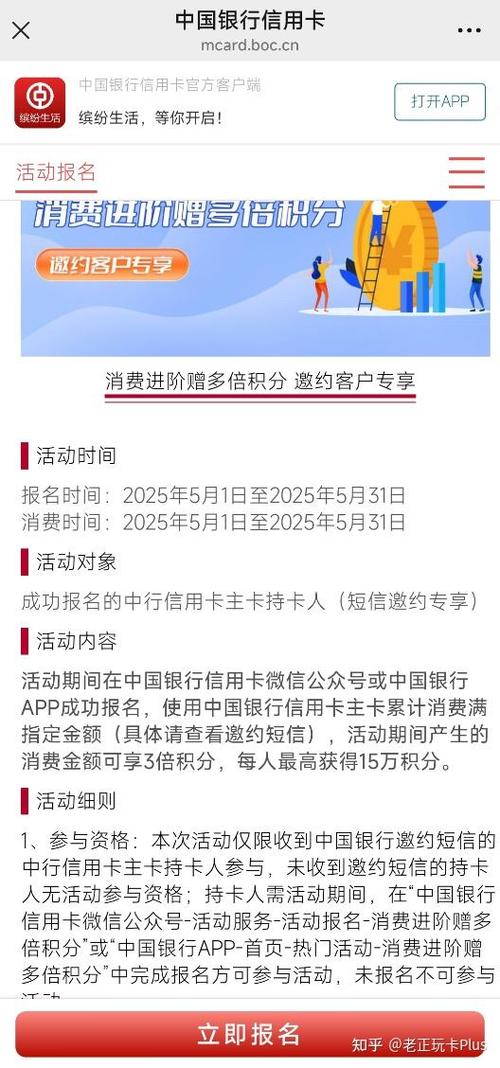Tap 立即报名 to sign up now

249,1033
